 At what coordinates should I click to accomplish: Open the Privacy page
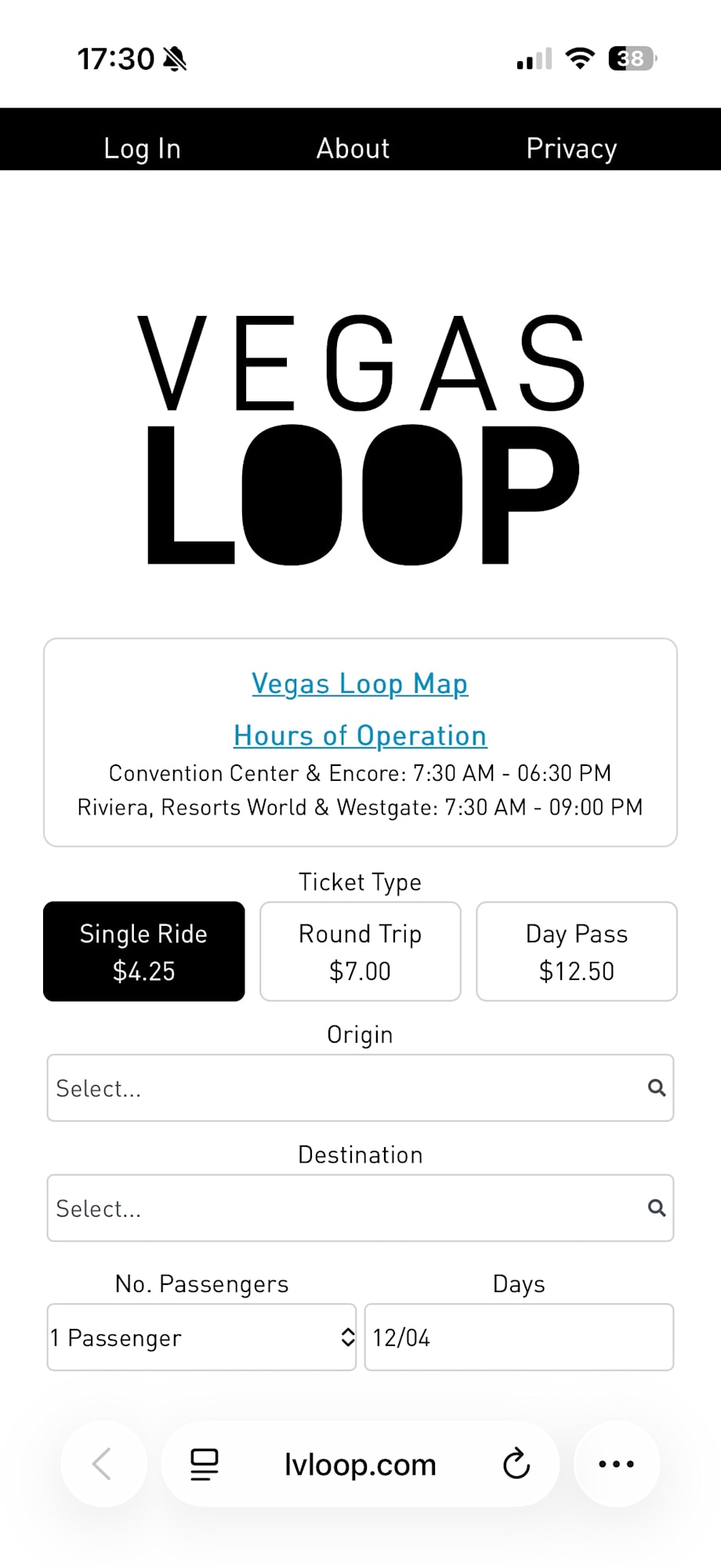[571, 147]
